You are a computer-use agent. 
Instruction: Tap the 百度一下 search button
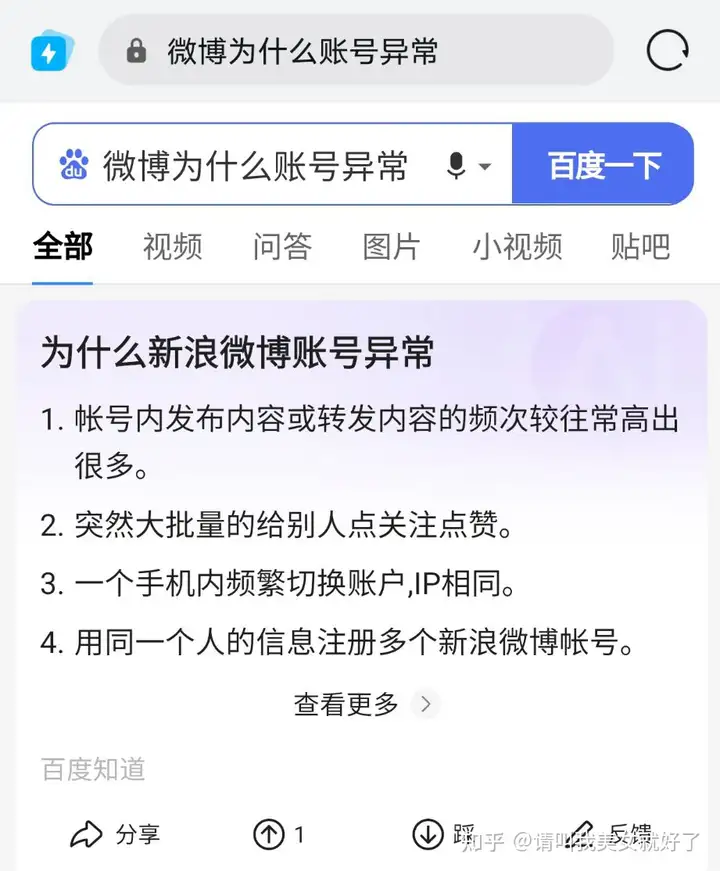tap(603, 165)
